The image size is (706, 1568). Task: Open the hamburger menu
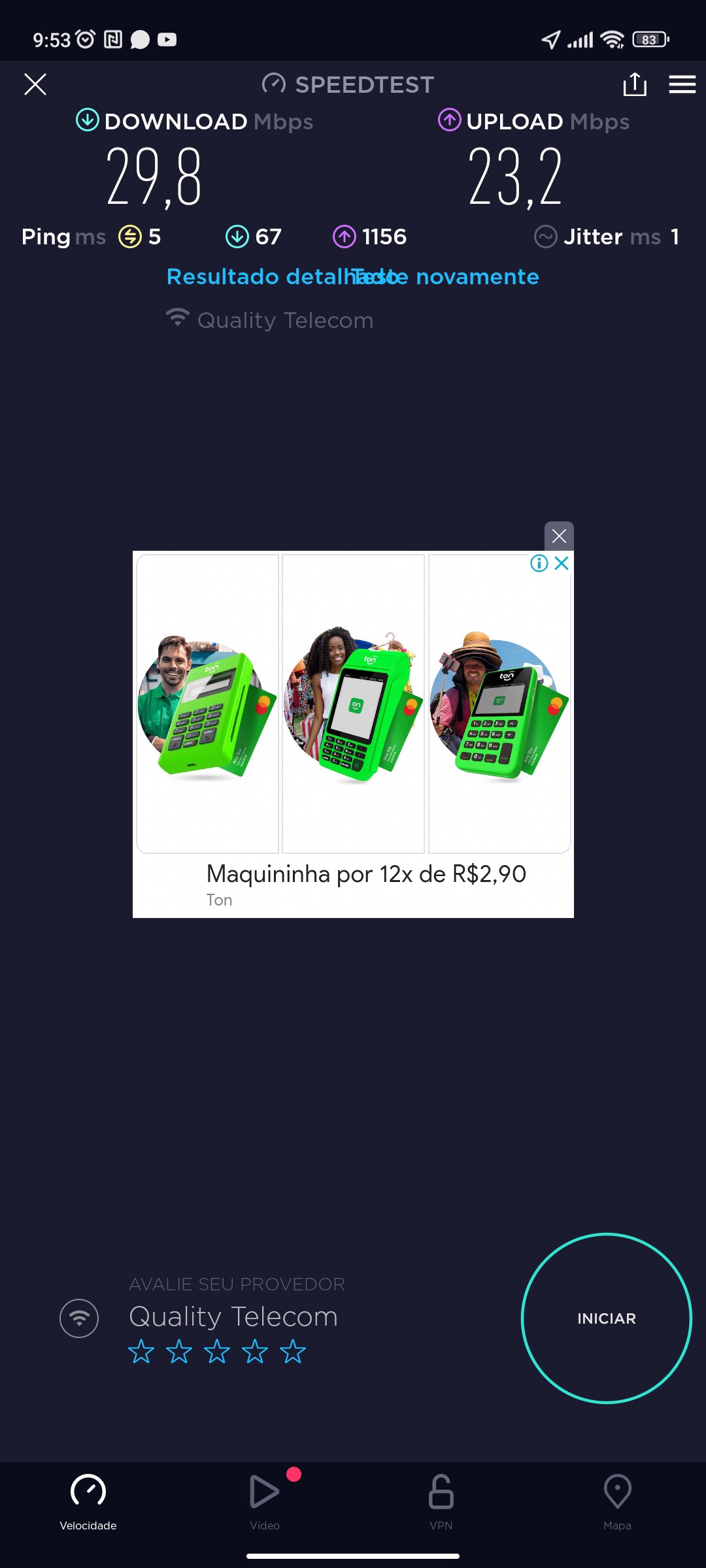point(682,84)
